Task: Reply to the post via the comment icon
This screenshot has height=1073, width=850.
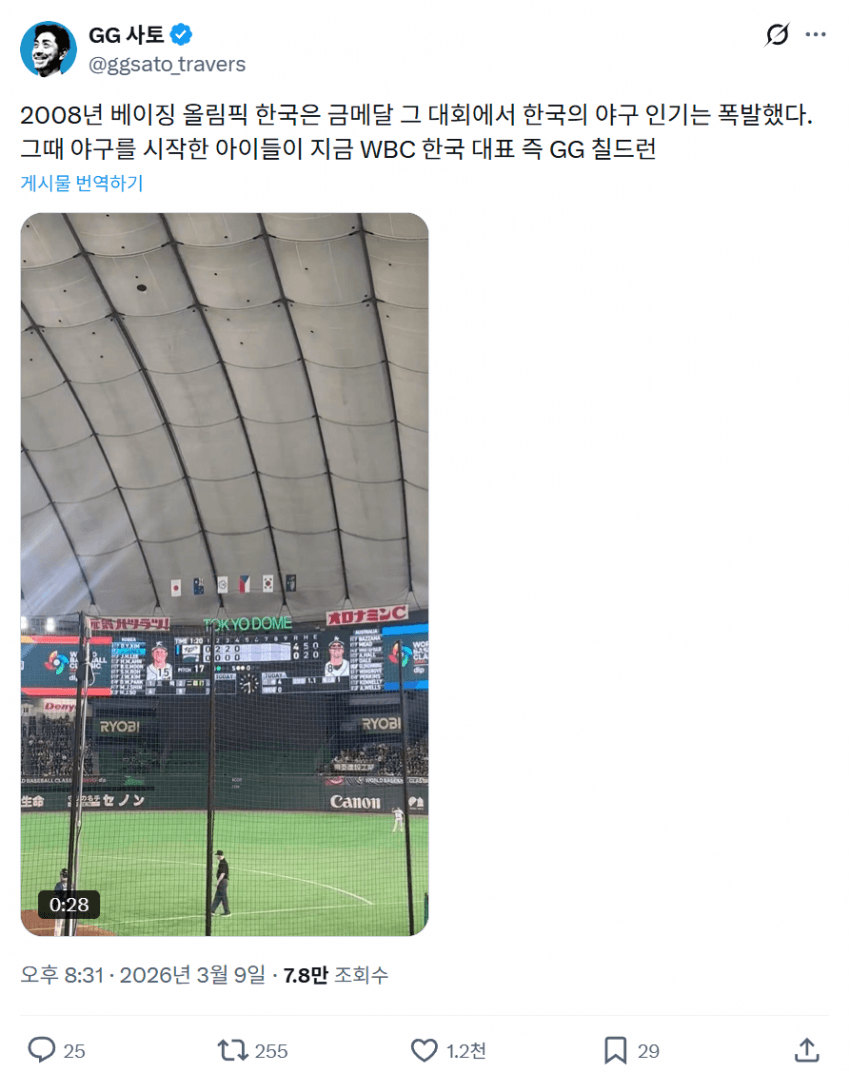Action: (x=41, y=1050)
